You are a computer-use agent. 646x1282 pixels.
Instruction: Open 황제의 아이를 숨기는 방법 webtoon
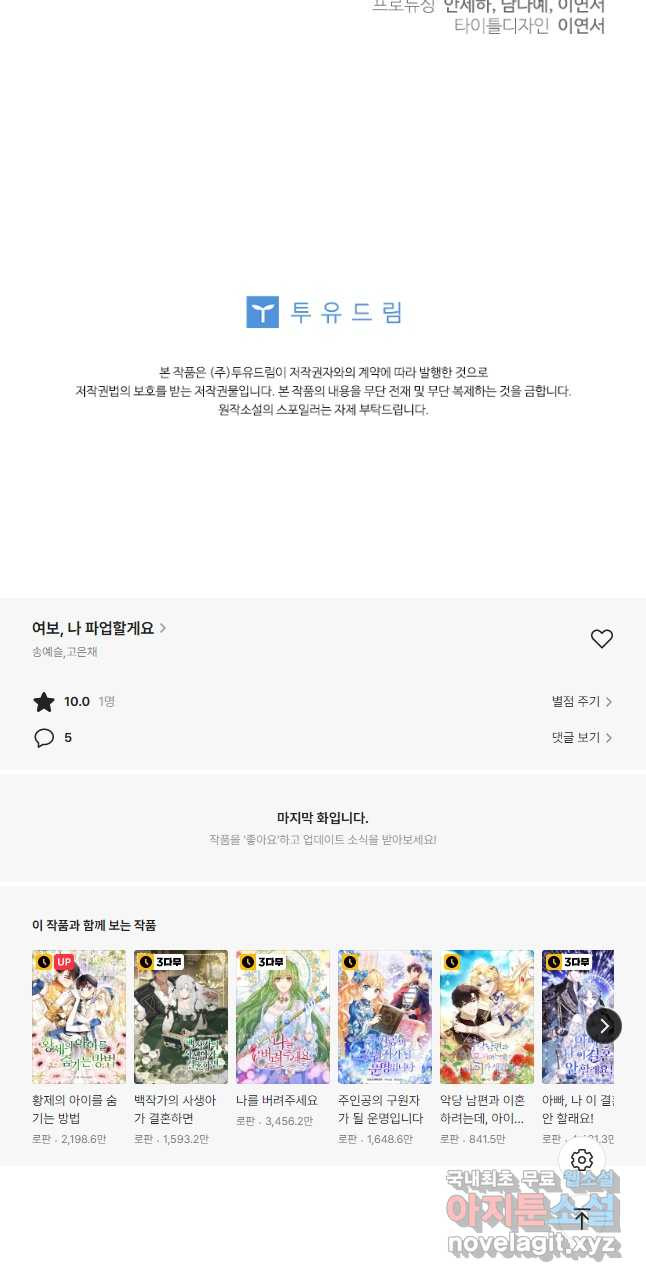point(79,1016)
